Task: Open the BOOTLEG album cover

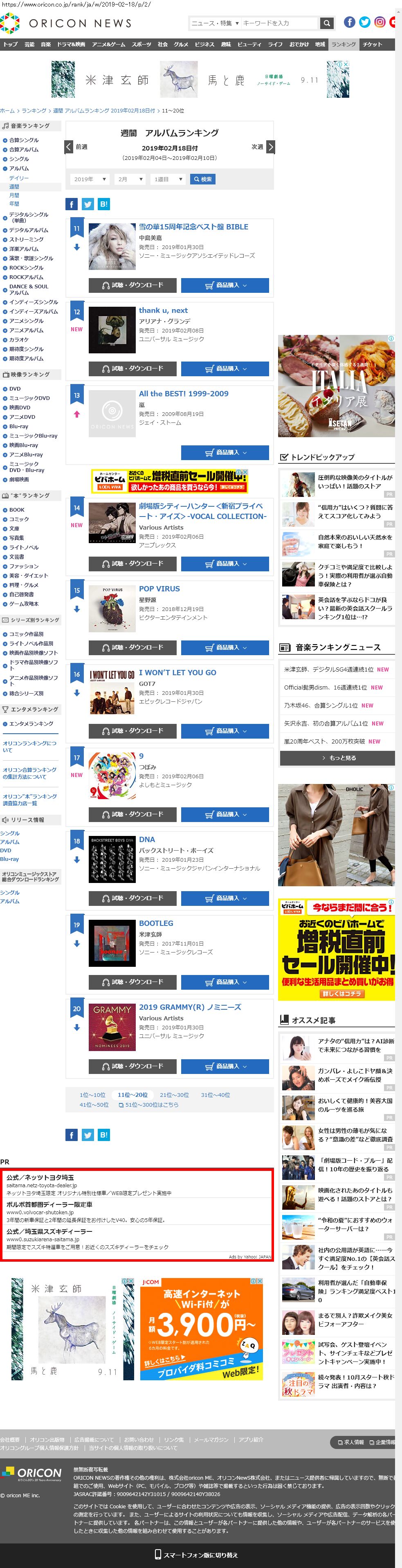Action: 112,943
